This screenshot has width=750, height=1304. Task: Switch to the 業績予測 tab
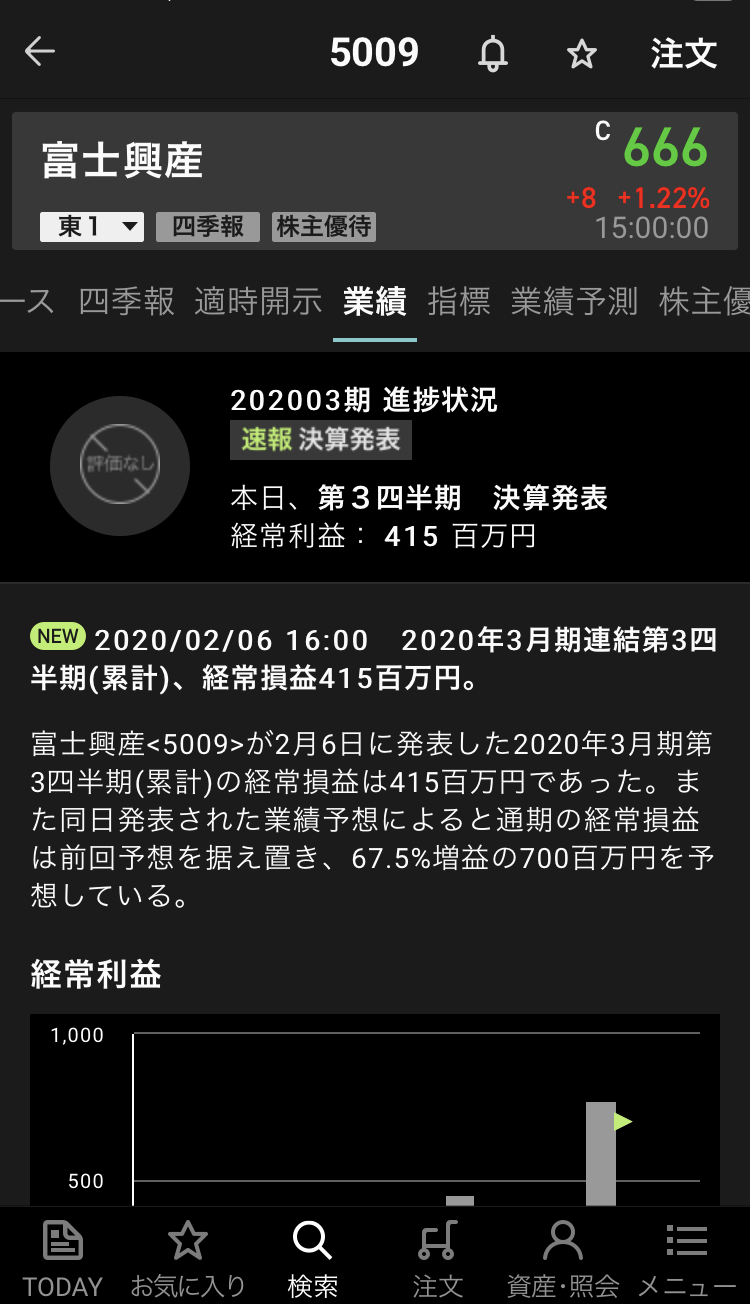click(574, 301)
